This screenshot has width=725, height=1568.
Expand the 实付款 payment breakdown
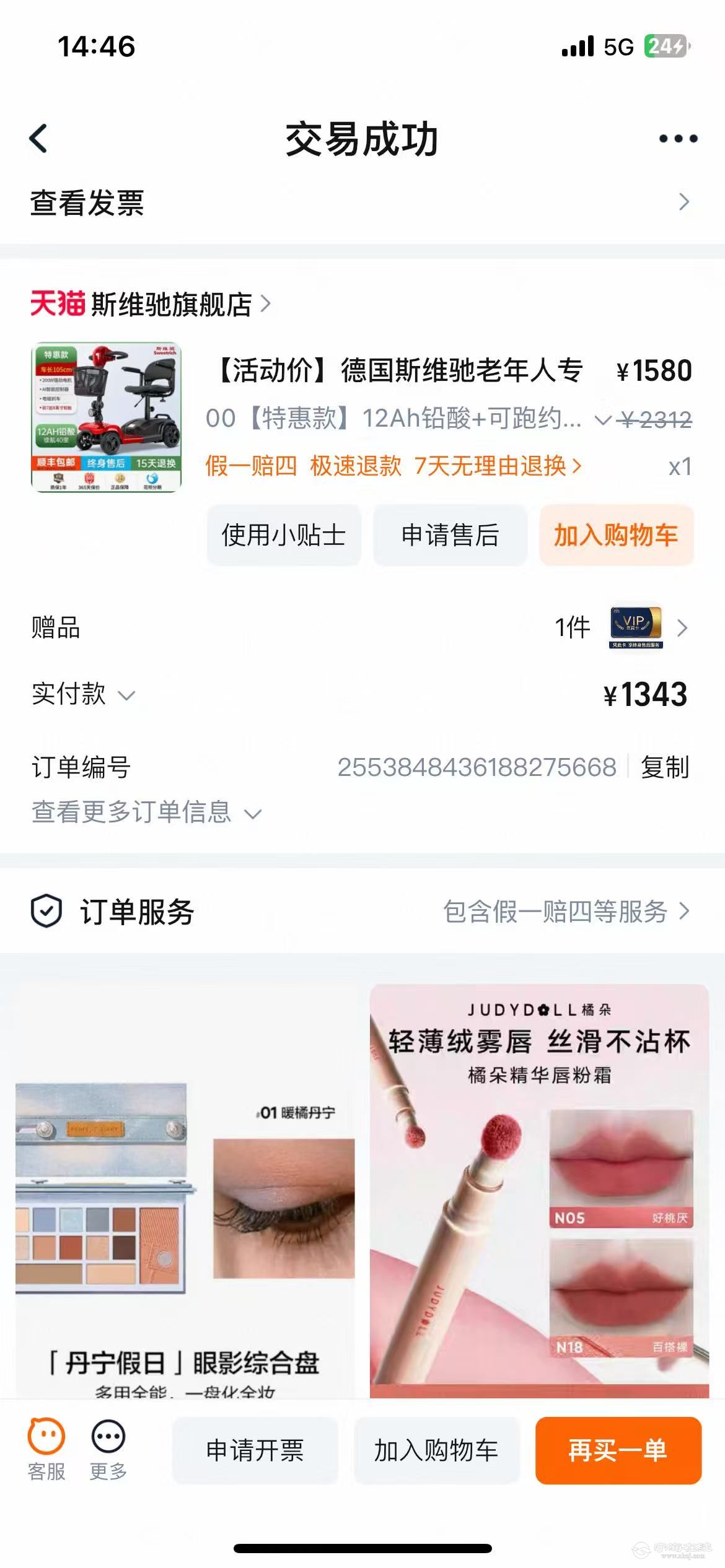pyautogui.click(x=83, y=694)
